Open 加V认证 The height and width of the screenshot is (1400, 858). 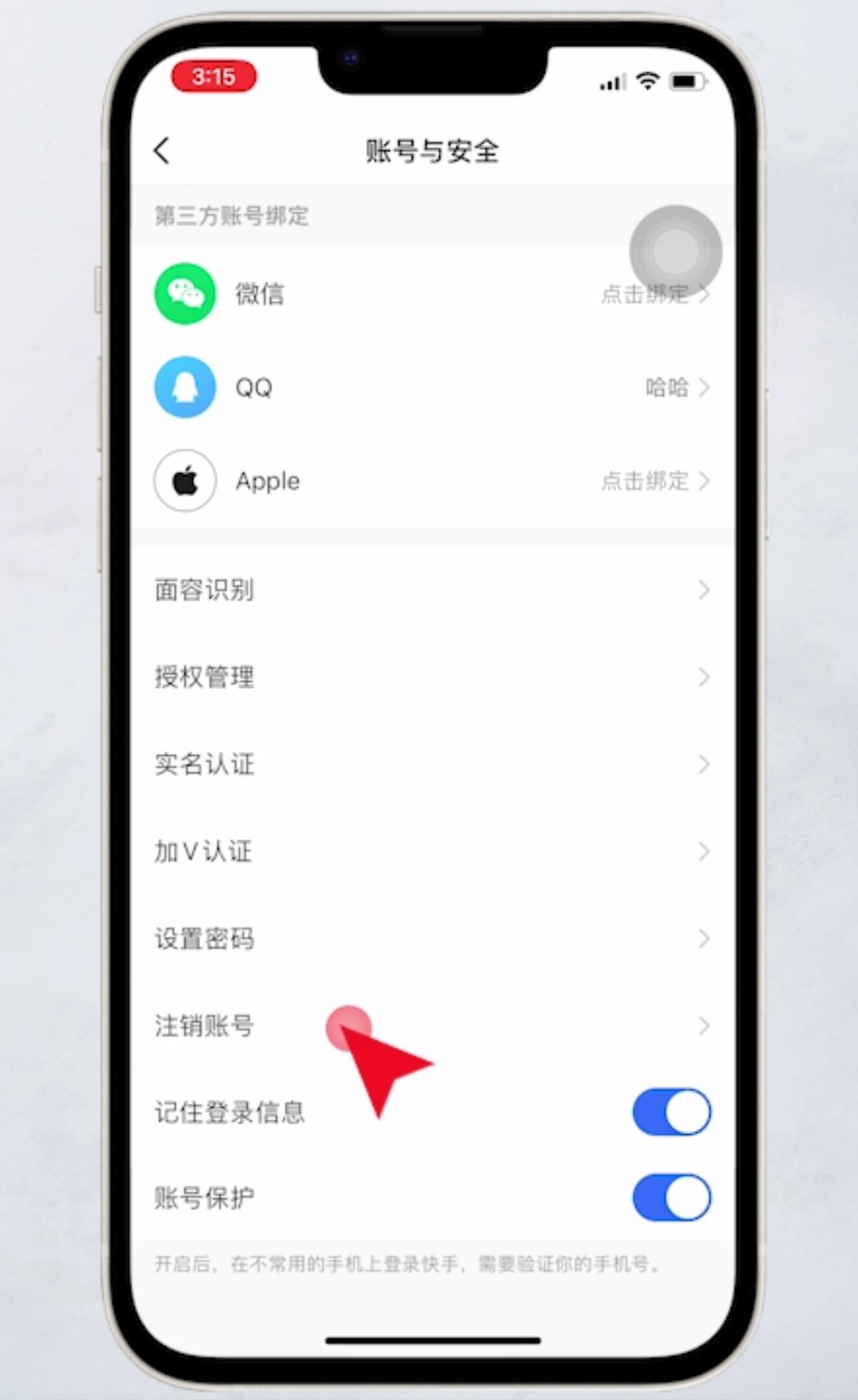click(432, 851)
